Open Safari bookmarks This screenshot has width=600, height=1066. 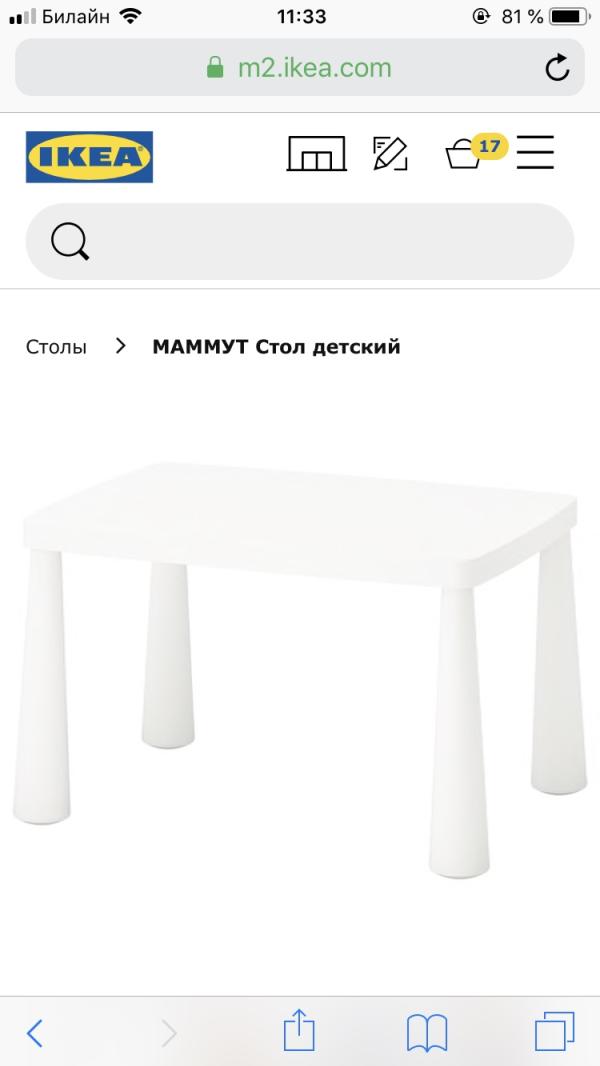(x=426, y=1032)
